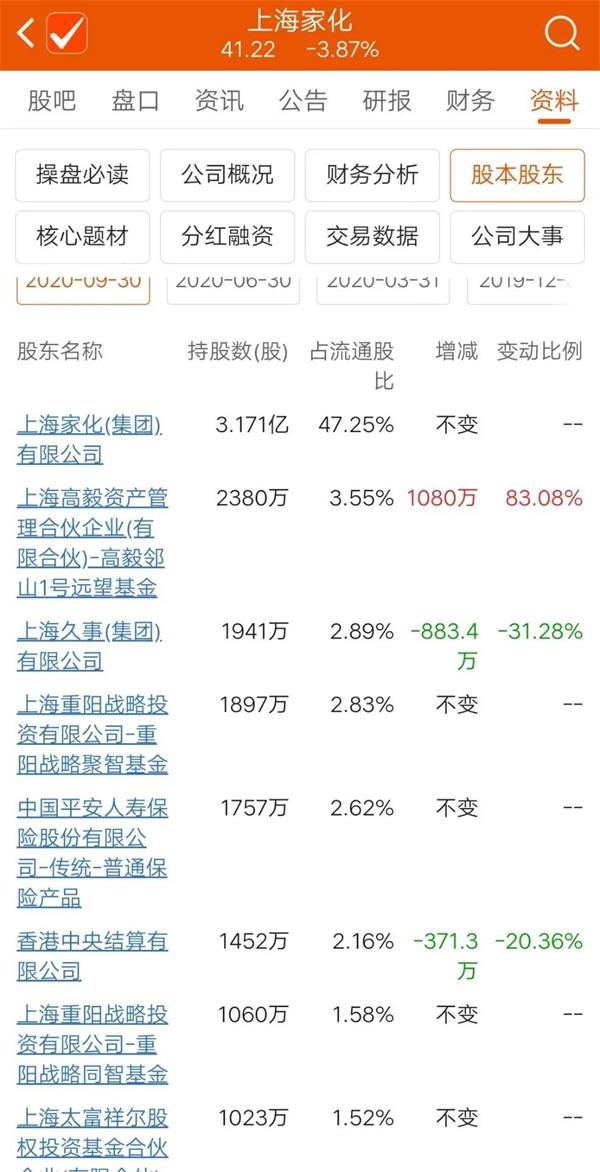Screen dimensions: 600x1172
Task: Choose the 2020-03-31 report date
Action: pyautogui.click(x=380, y=283)
